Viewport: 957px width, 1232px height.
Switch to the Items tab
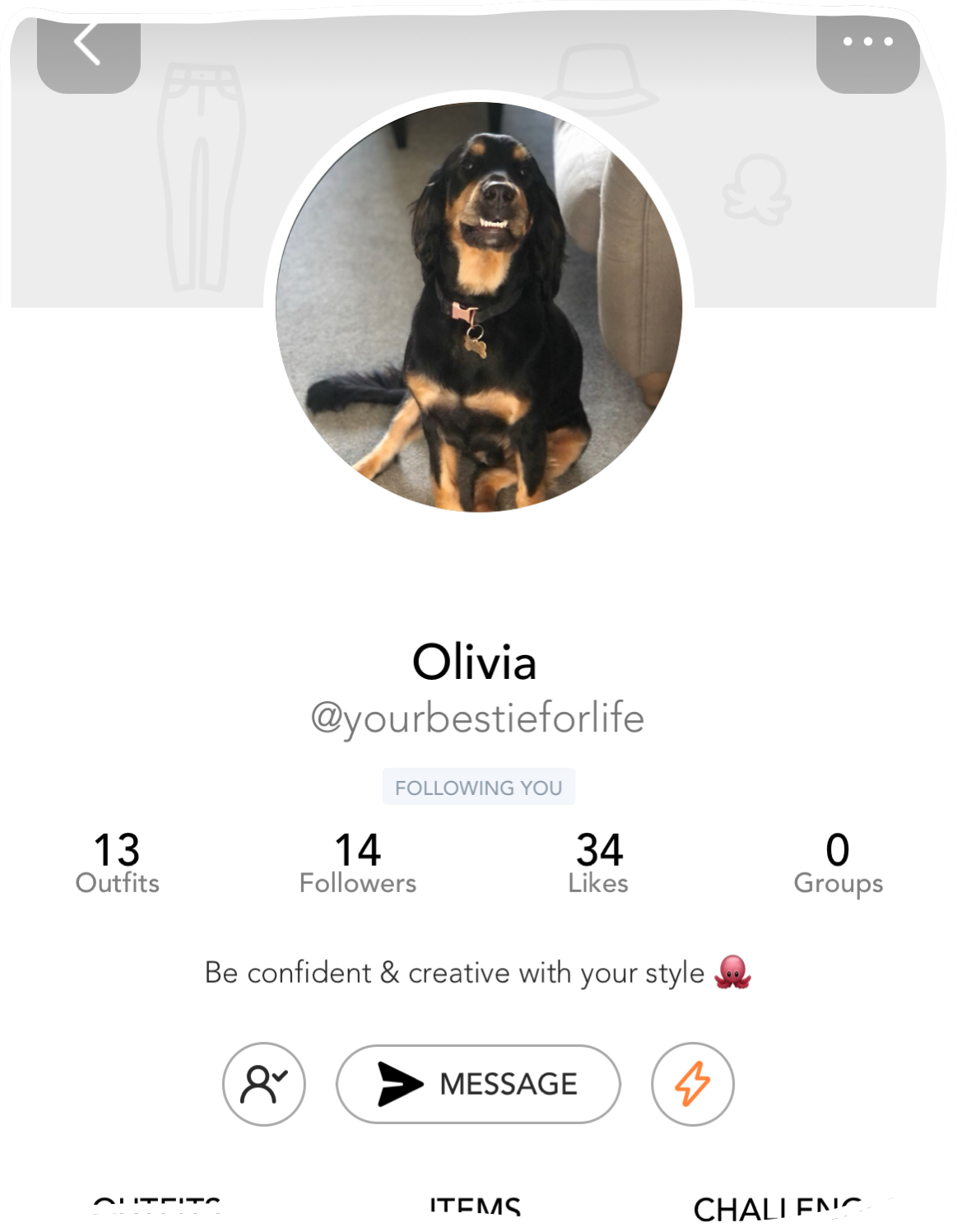(476, 1207)
